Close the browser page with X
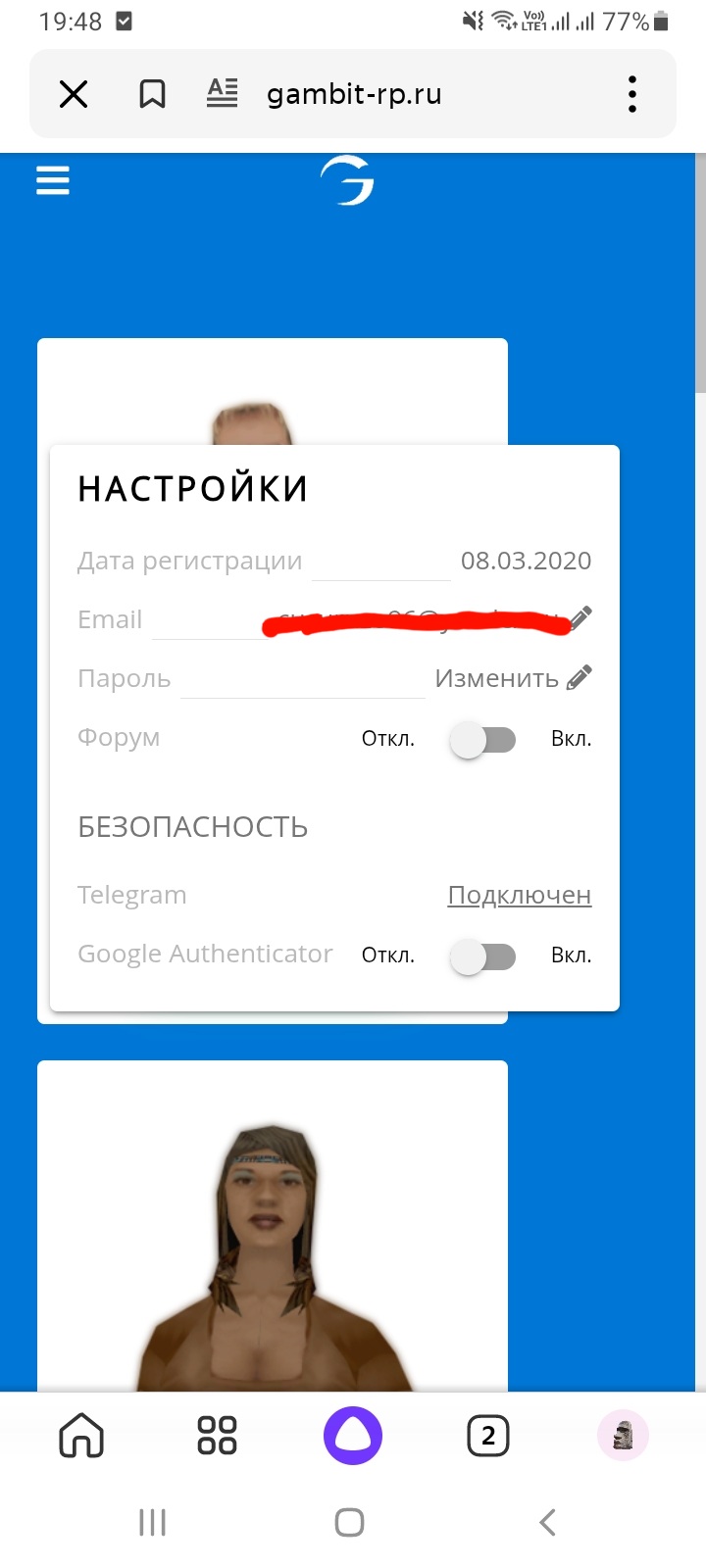Image resolution: width=706 pixels, height=1568 pixels. 74,94
